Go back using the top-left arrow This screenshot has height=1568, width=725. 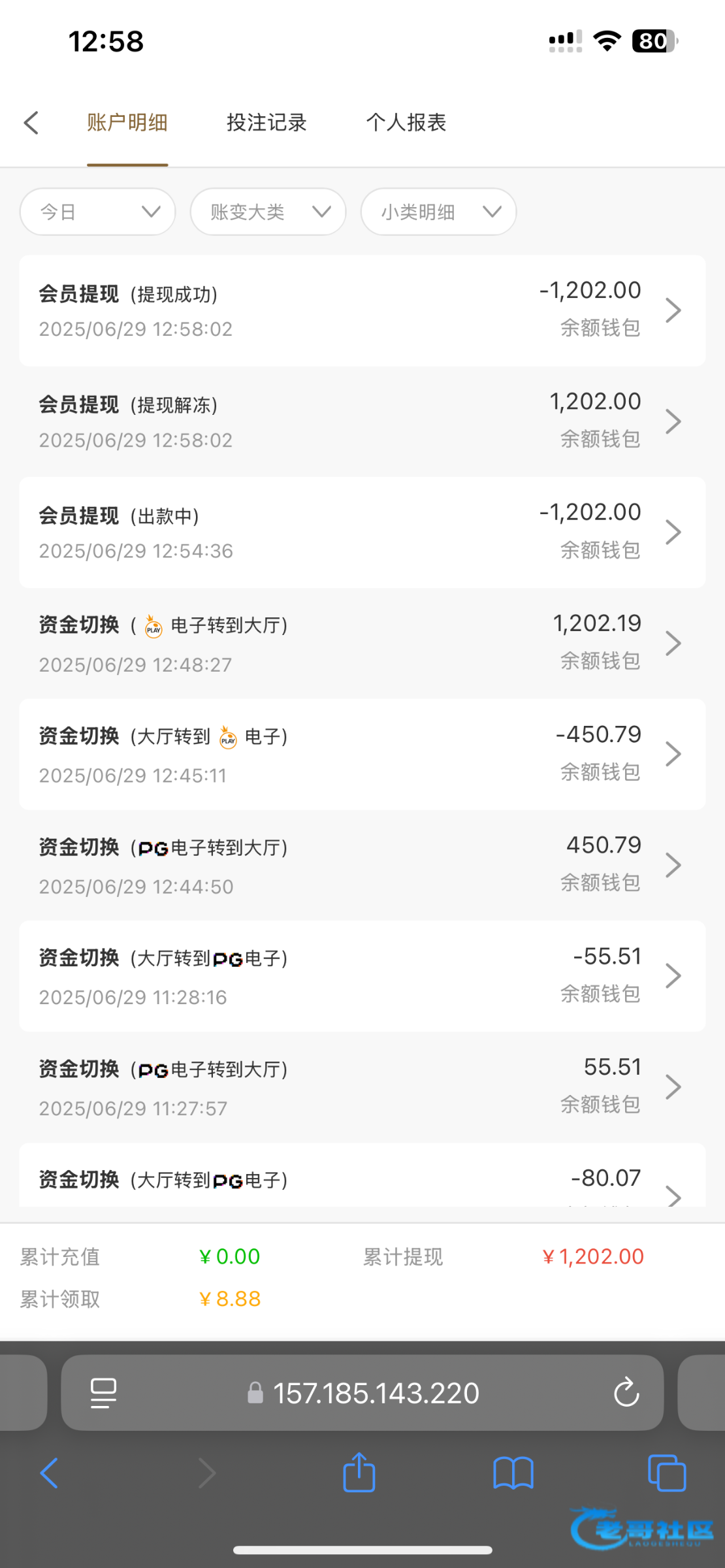coord(31,123)
